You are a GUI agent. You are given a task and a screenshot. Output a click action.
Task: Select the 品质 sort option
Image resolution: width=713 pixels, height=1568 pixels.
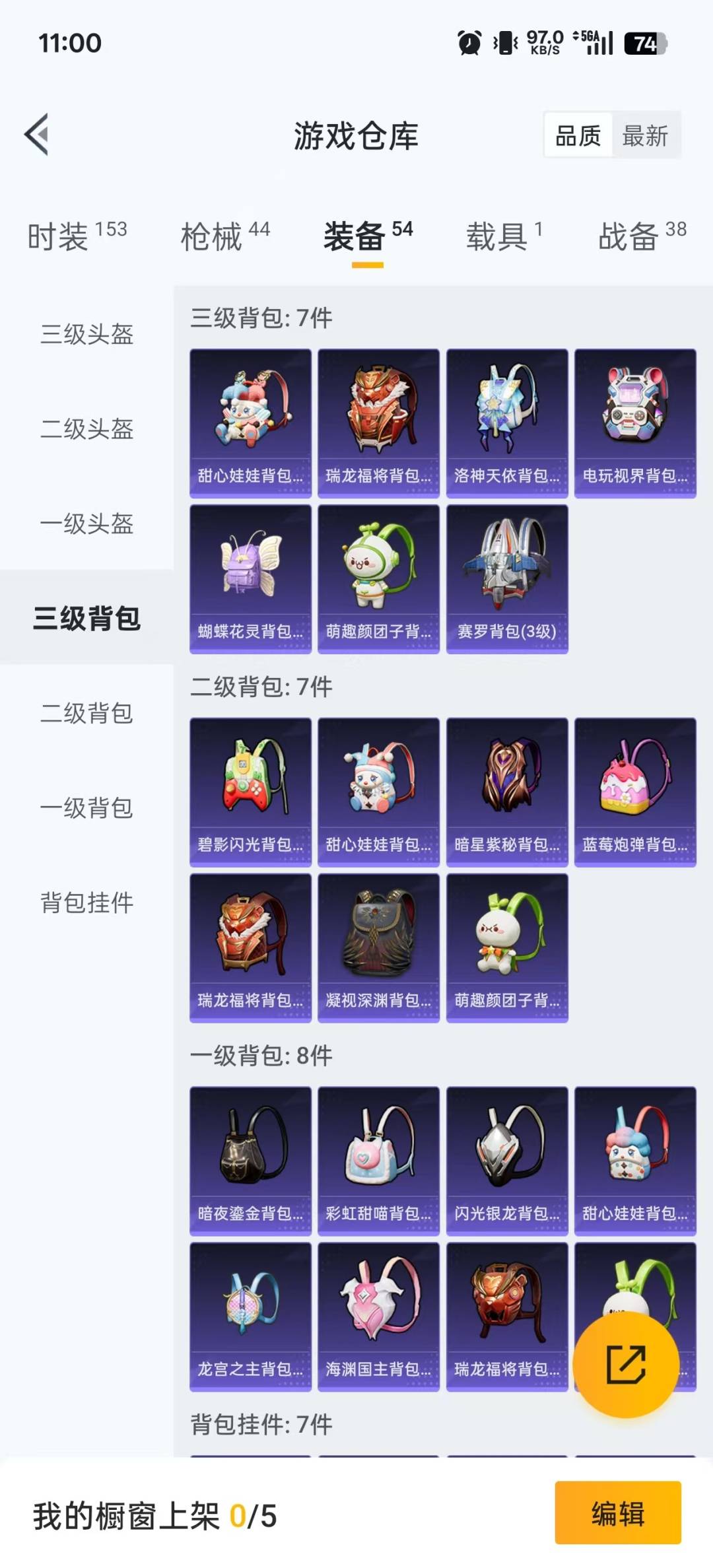click(578, 136)
